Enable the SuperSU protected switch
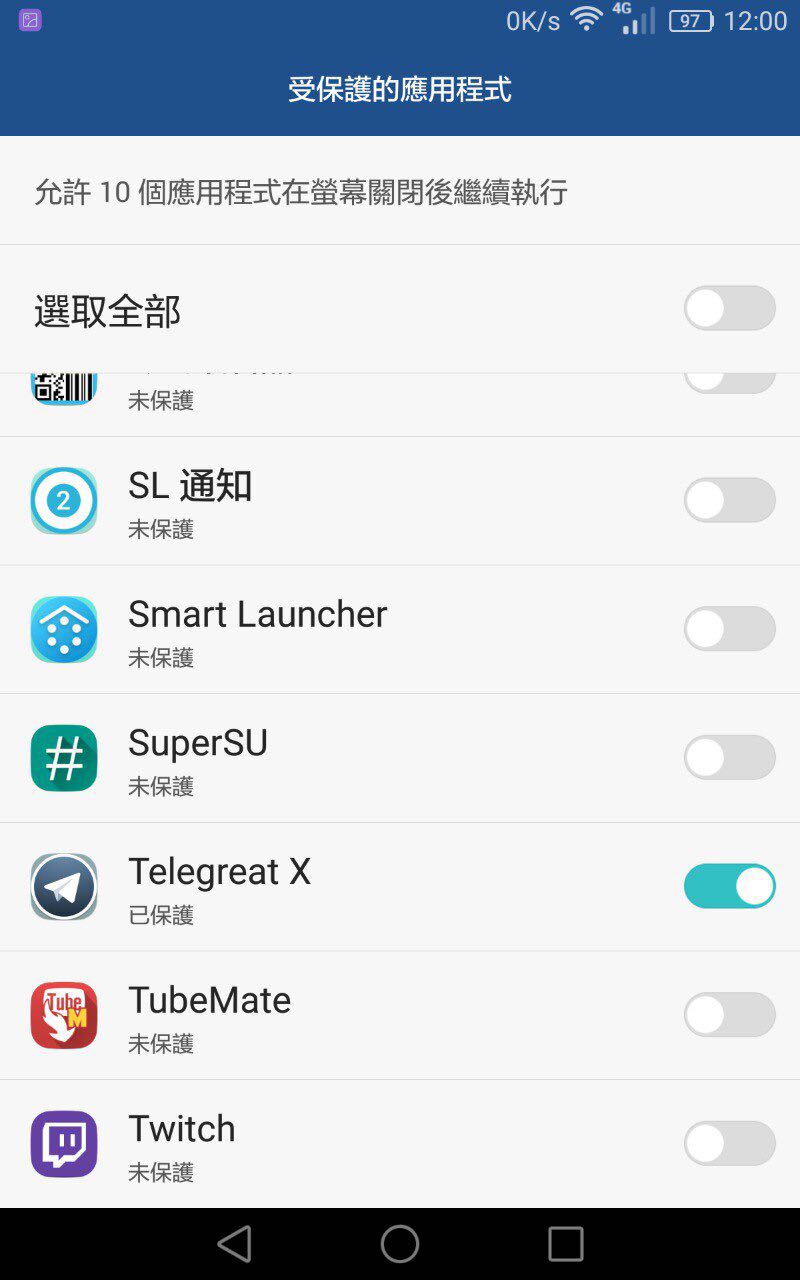This screenshot has height=1280, width=800. pyautogui.click(x=729, y=757)
